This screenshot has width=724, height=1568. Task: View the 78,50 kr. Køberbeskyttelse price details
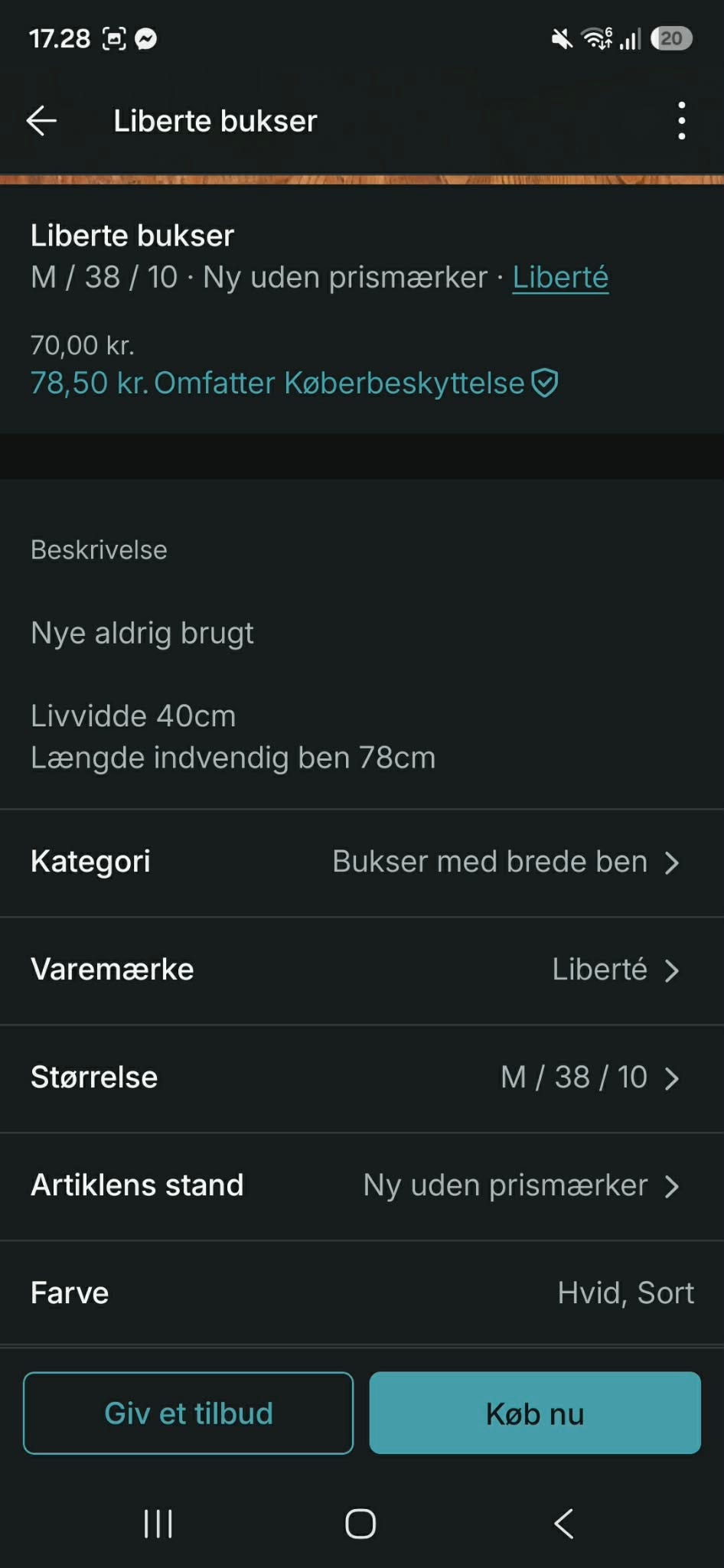point(294,383)
